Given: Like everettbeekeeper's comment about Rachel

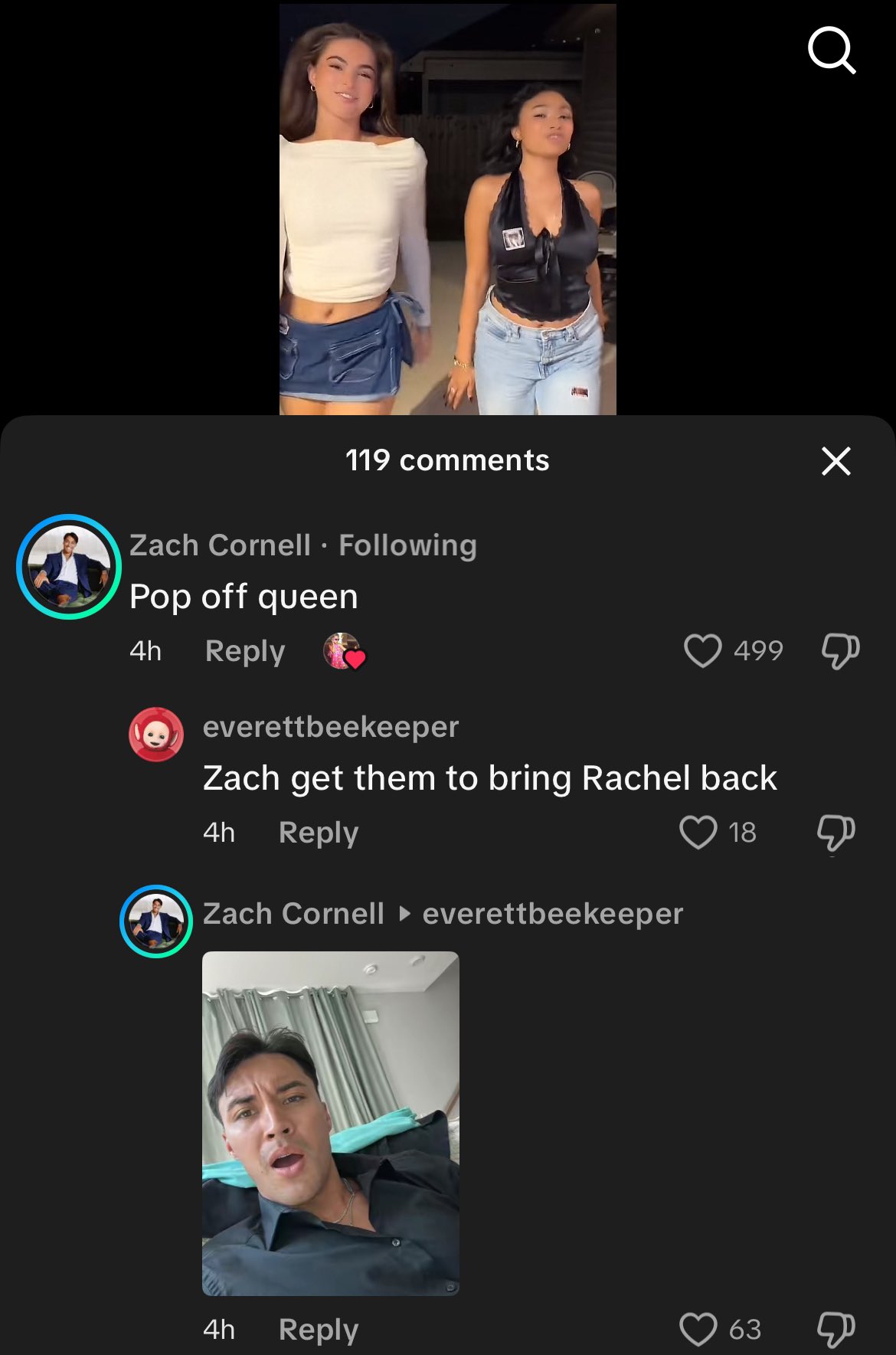Looking at the screenshot, I should pos(698,833).
